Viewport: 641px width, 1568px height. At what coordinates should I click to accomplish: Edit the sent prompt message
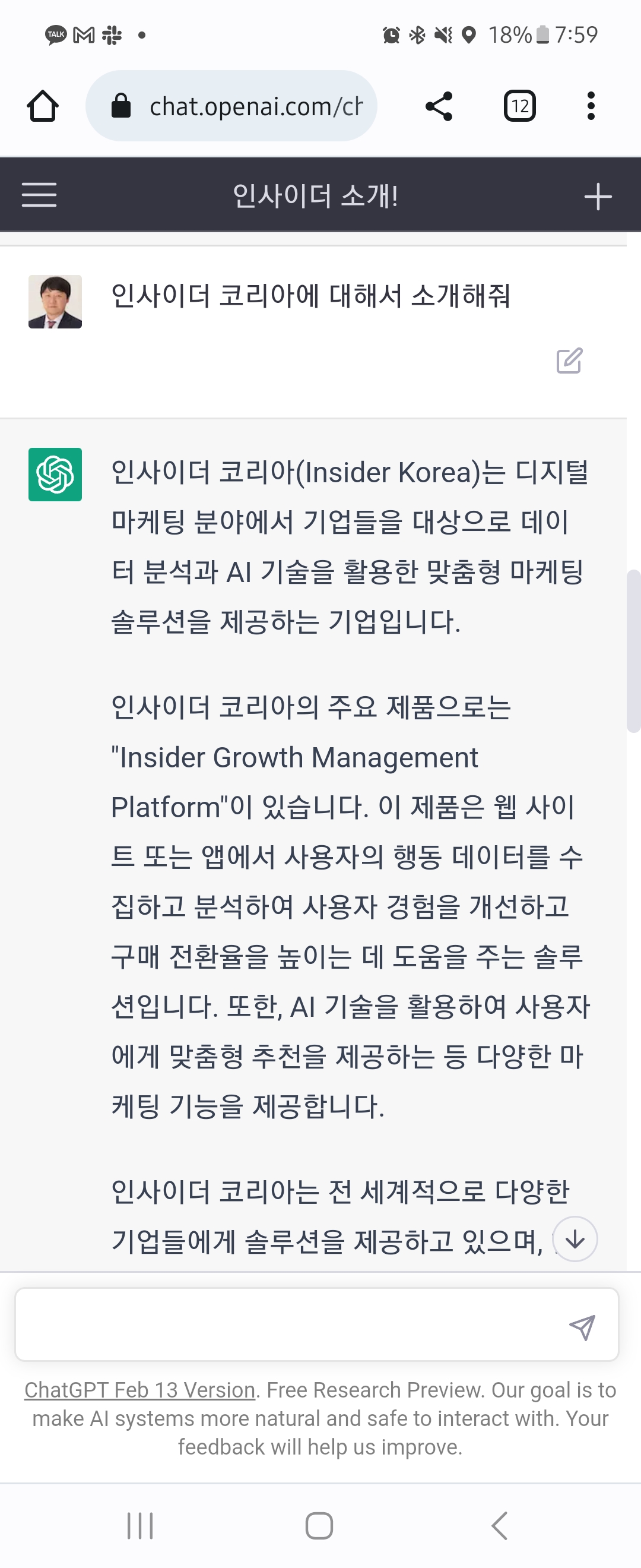pos(569,361)
